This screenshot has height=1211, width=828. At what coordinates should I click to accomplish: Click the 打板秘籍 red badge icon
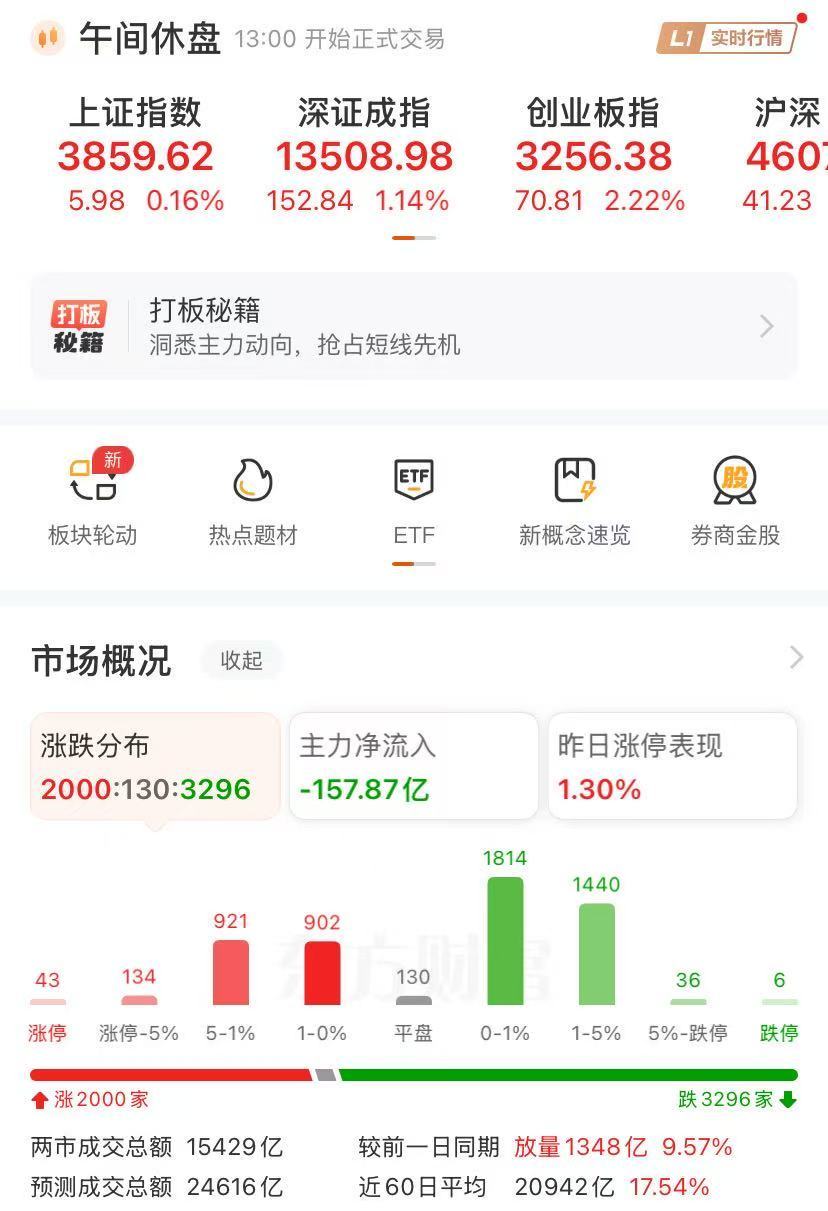pyautogui.click(x=79, y=322)
